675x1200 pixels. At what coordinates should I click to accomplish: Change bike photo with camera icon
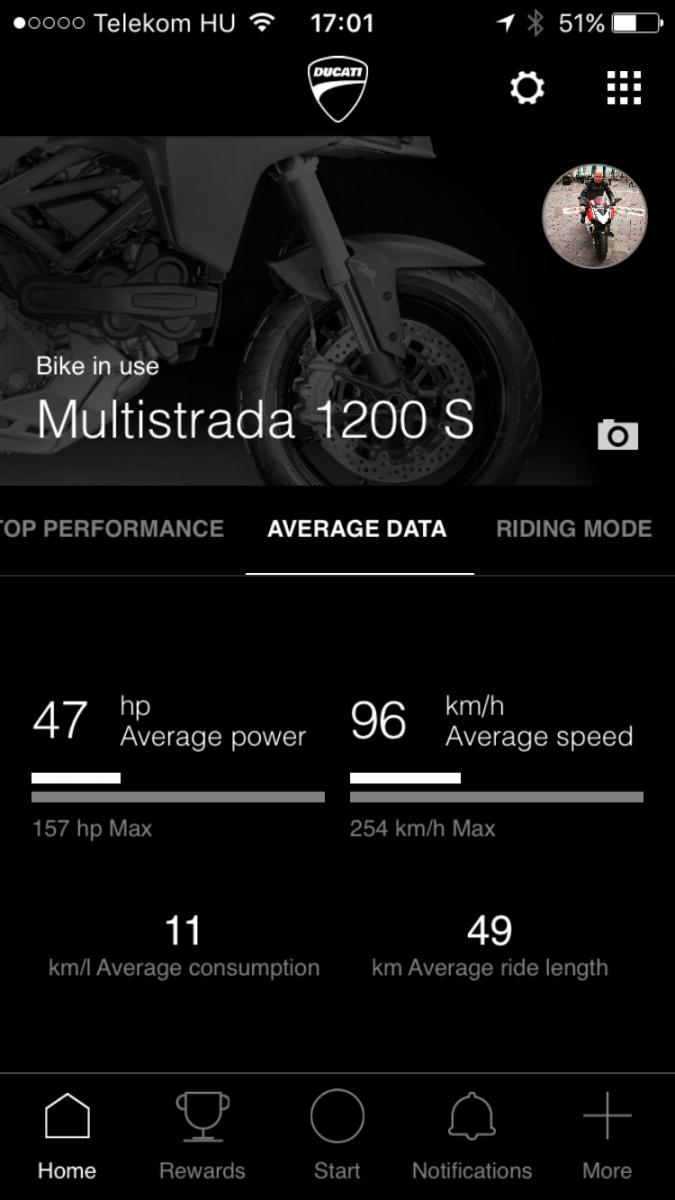pyautogui.click(x=617, y=435)
